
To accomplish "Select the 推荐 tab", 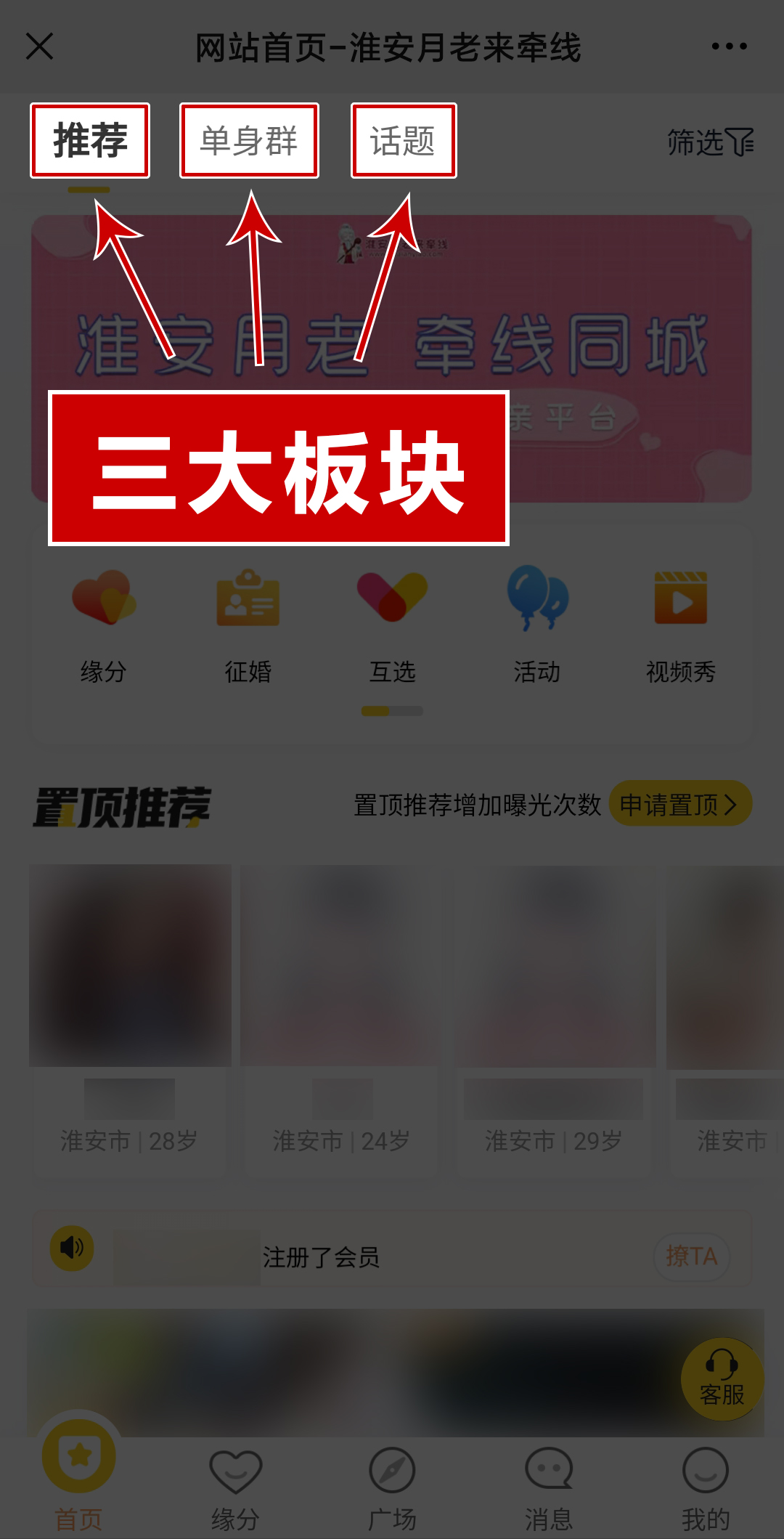I will tap(90, 140).
